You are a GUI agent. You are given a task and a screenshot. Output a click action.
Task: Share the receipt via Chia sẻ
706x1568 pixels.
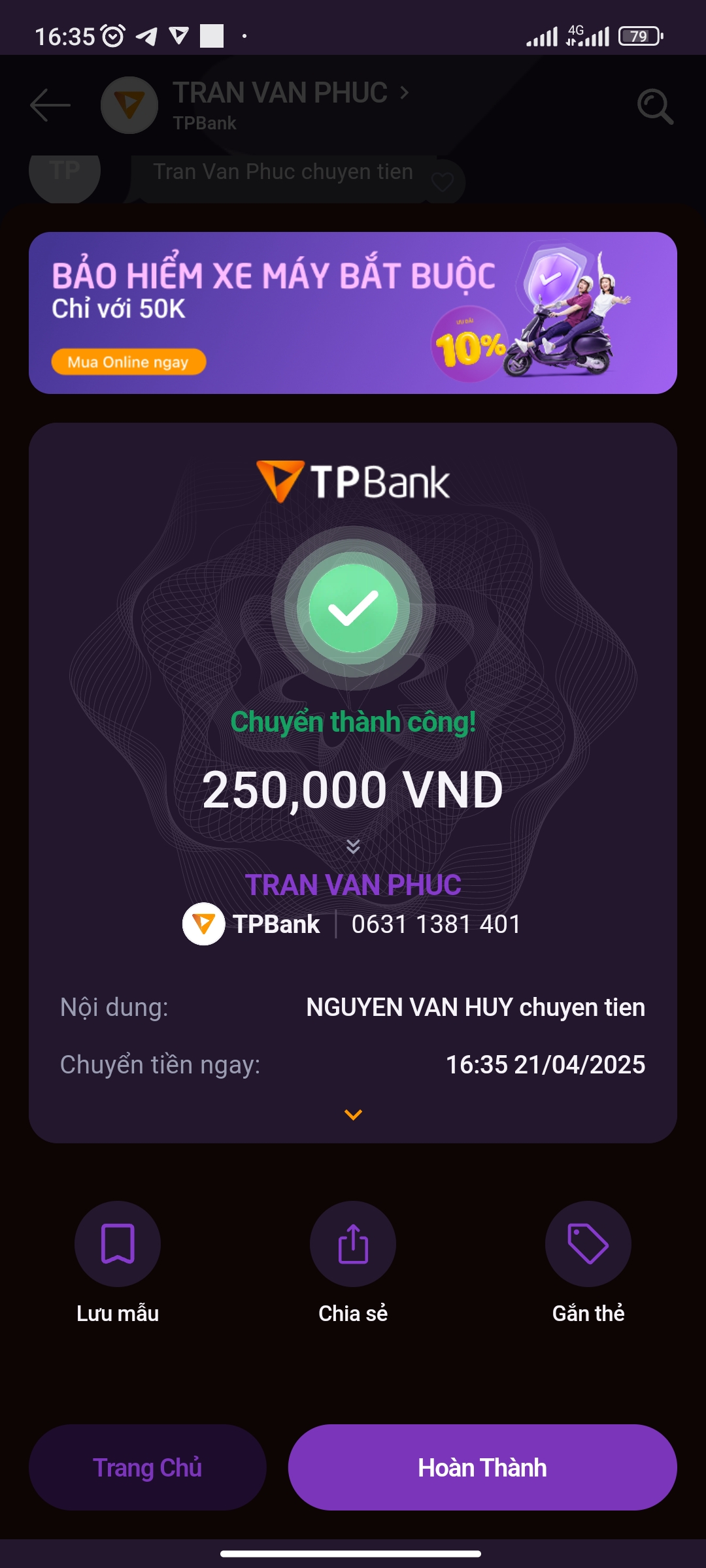coord(353,1244)
